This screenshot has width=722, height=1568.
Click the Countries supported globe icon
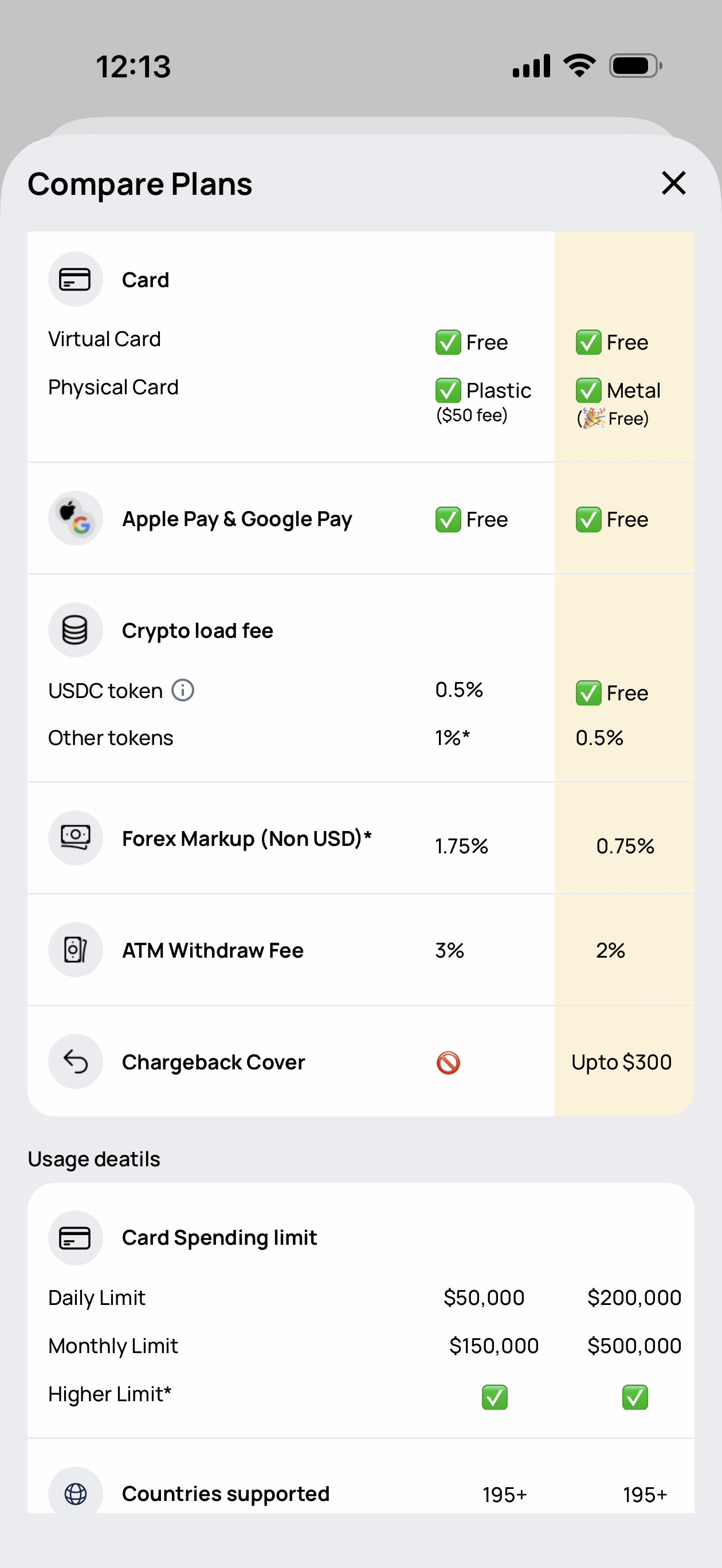click(75, 1493)
